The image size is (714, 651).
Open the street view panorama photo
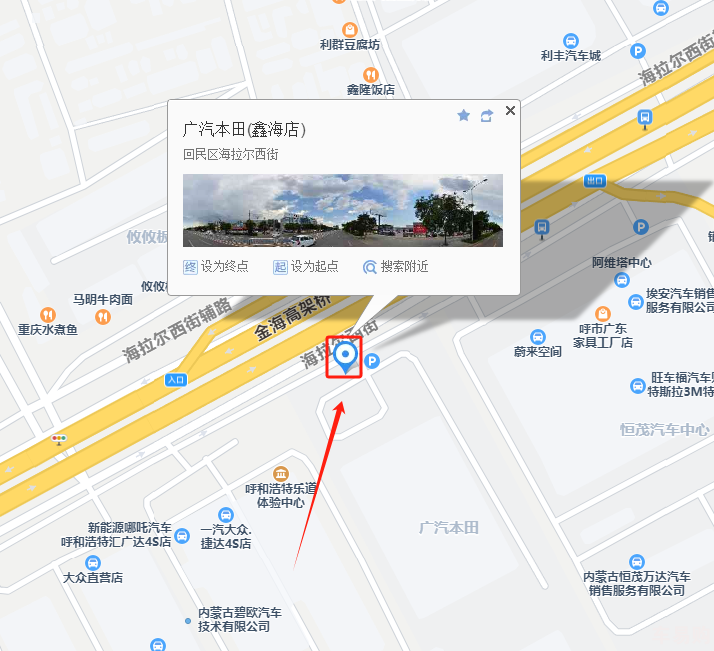click(342, 210)
